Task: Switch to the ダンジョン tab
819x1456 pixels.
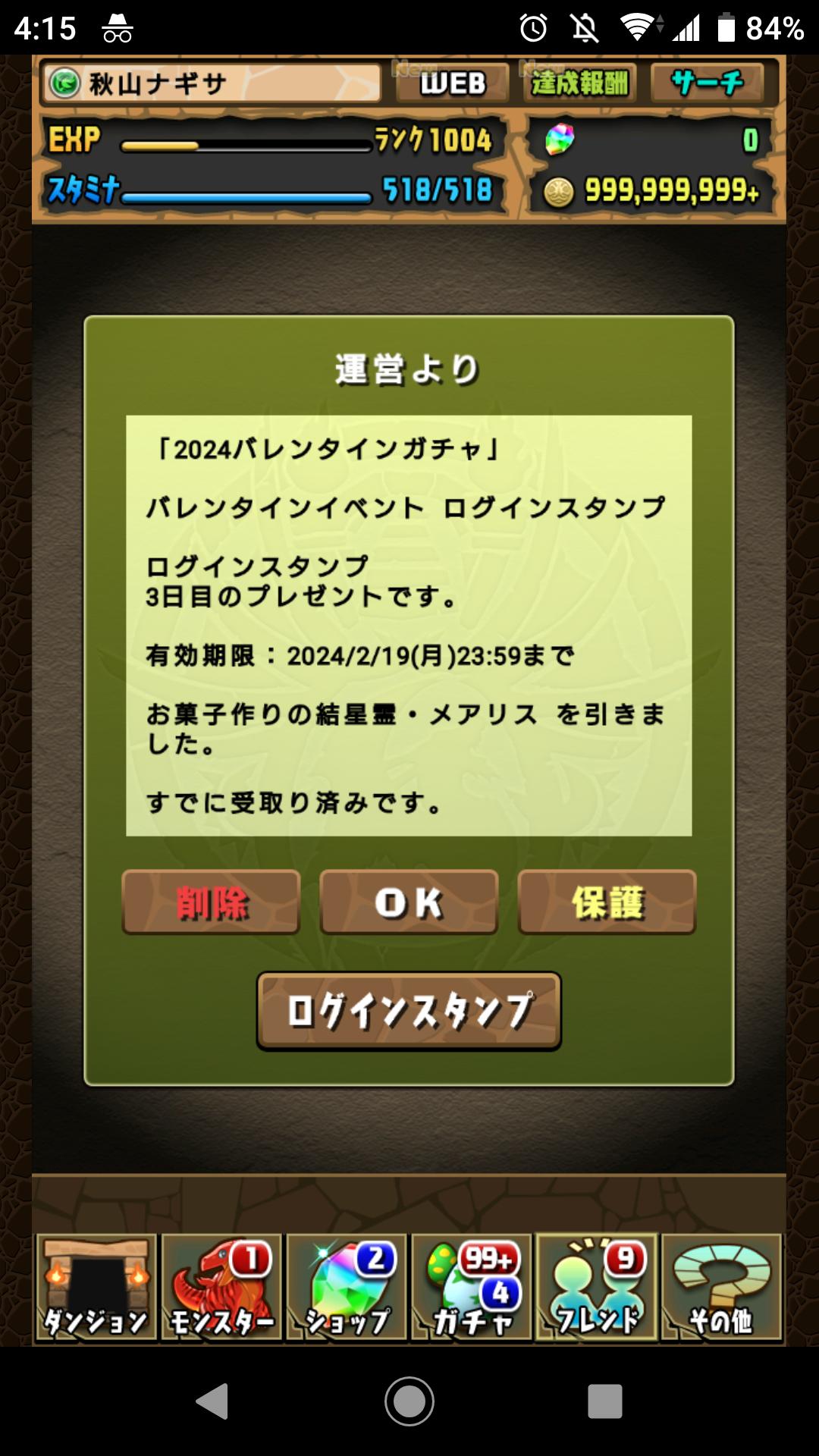Action: [96, 1288]
